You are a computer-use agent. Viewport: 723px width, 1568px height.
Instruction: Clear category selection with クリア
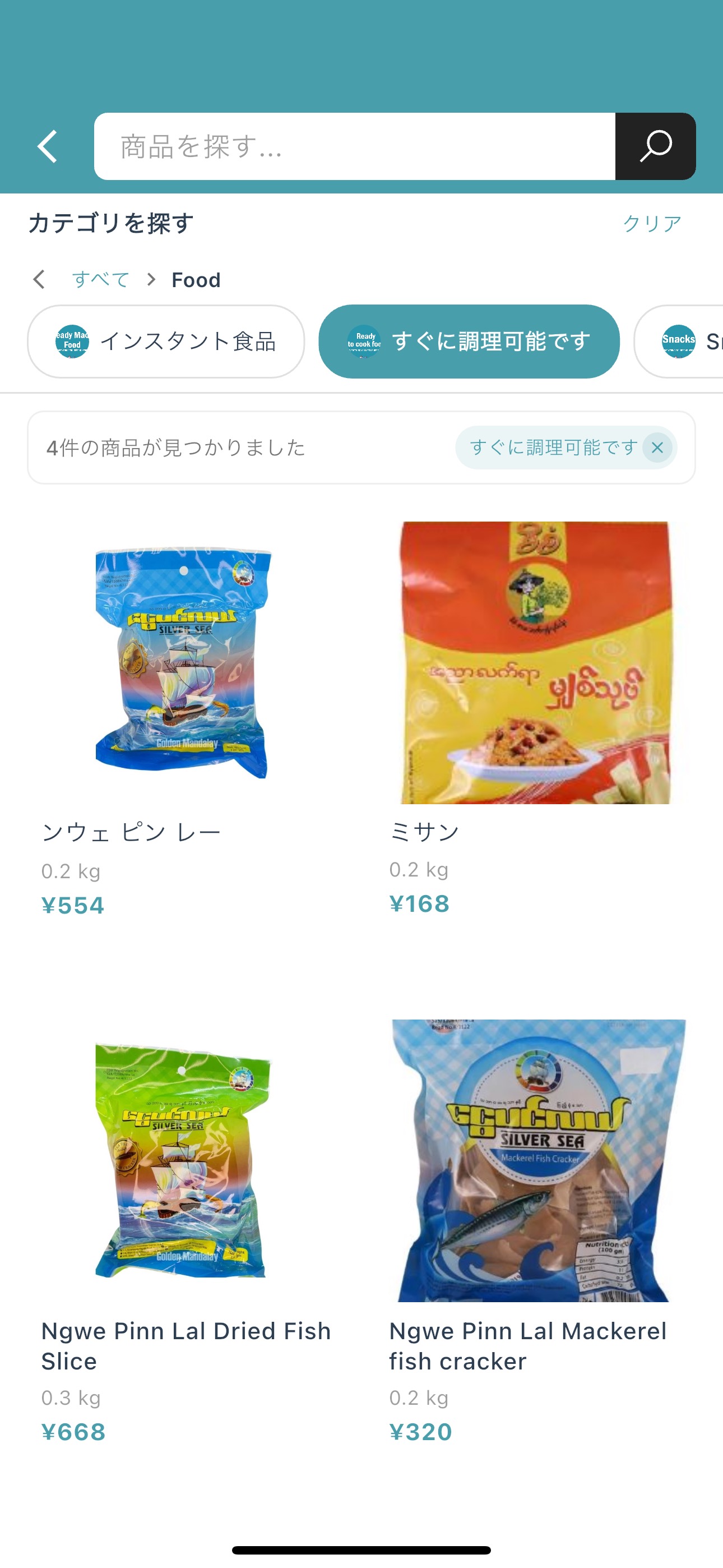[651, 223]
